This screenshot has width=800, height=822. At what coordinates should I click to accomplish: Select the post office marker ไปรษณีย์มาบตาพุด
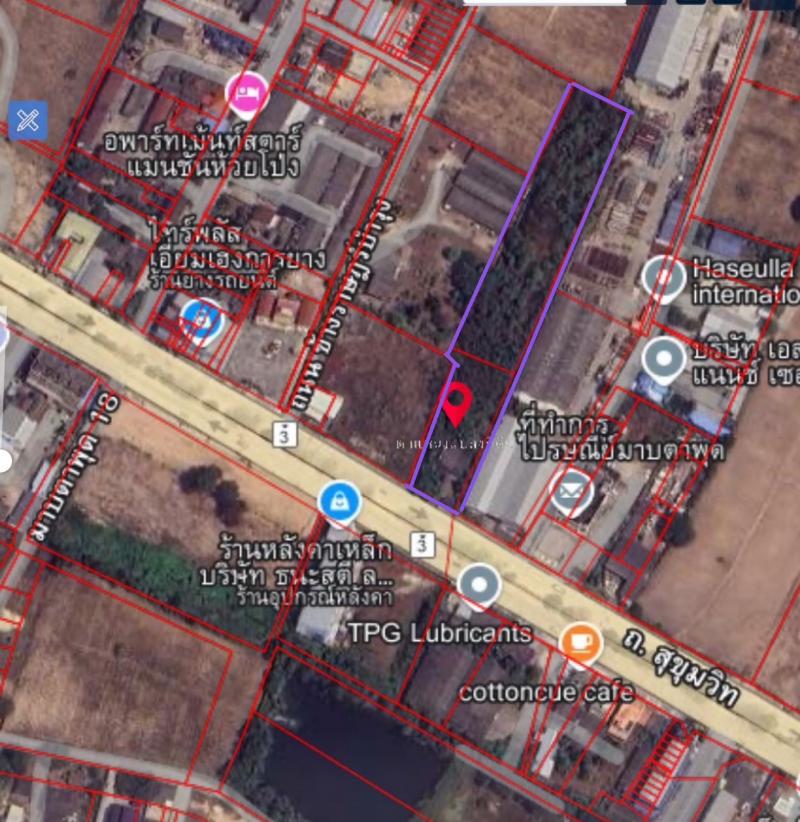[x=571, y=492]
